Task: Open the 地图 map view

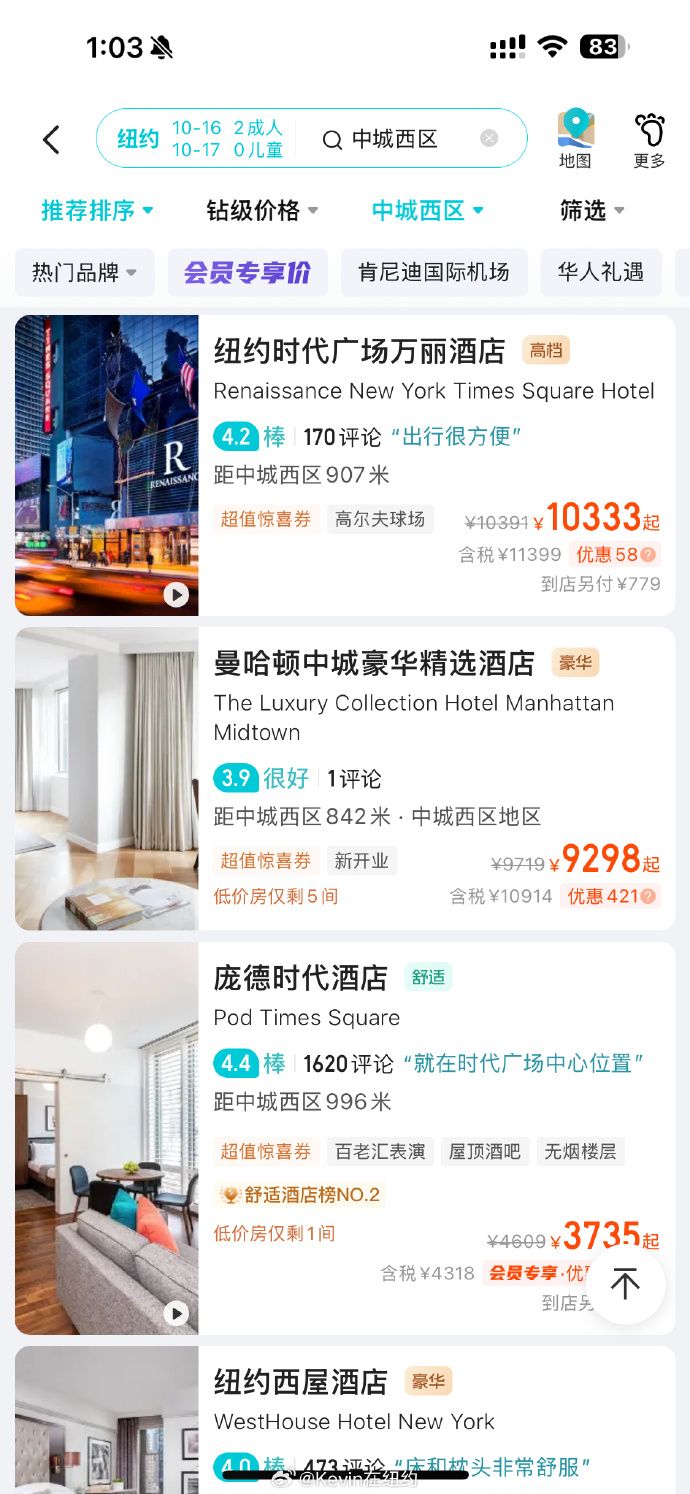Action: coord(575,139)
